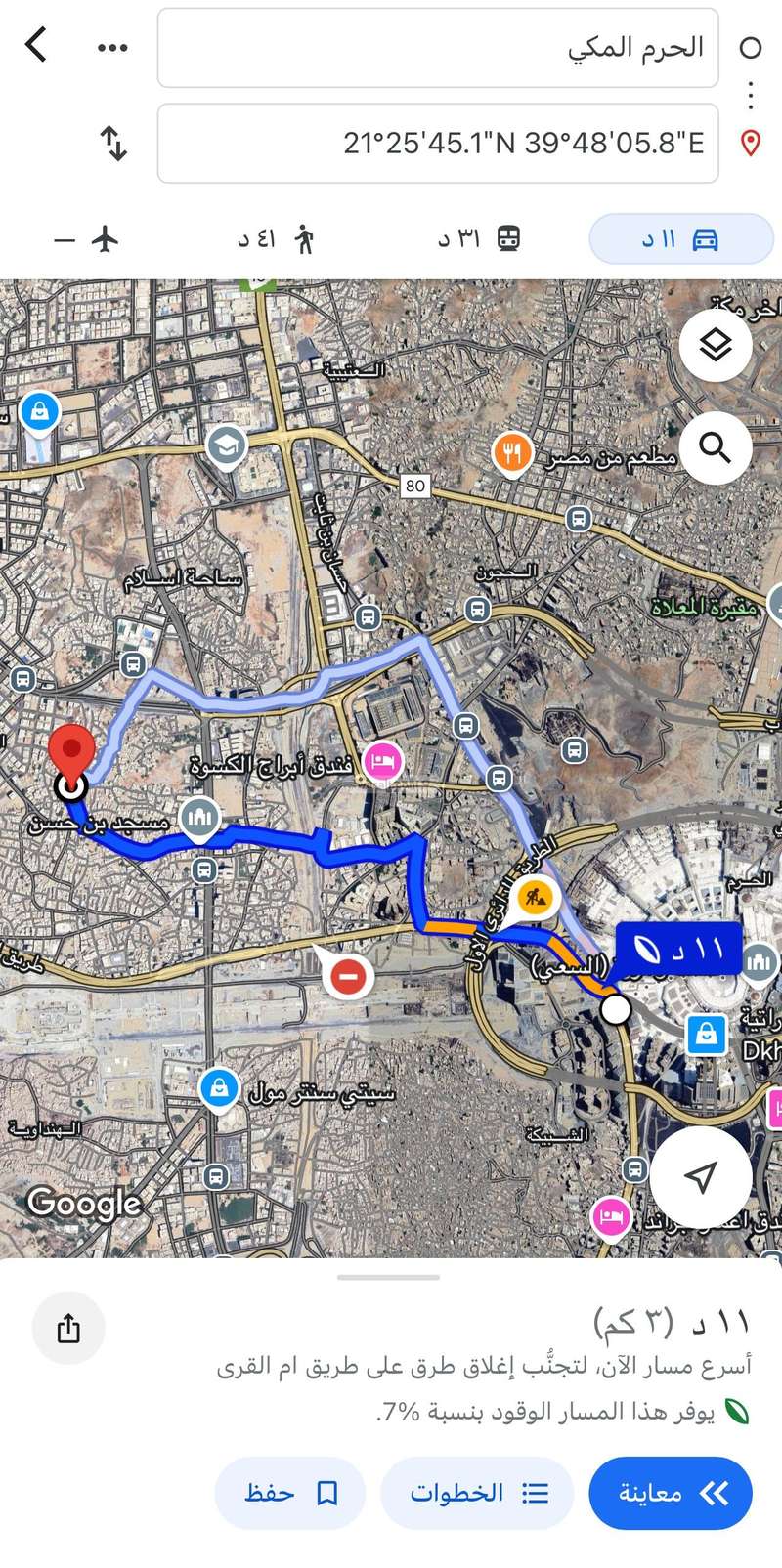Open فندق أبراج الكسوة hotel marker
The height and width of the screenshot is (1568, 782).
(382, 761)
